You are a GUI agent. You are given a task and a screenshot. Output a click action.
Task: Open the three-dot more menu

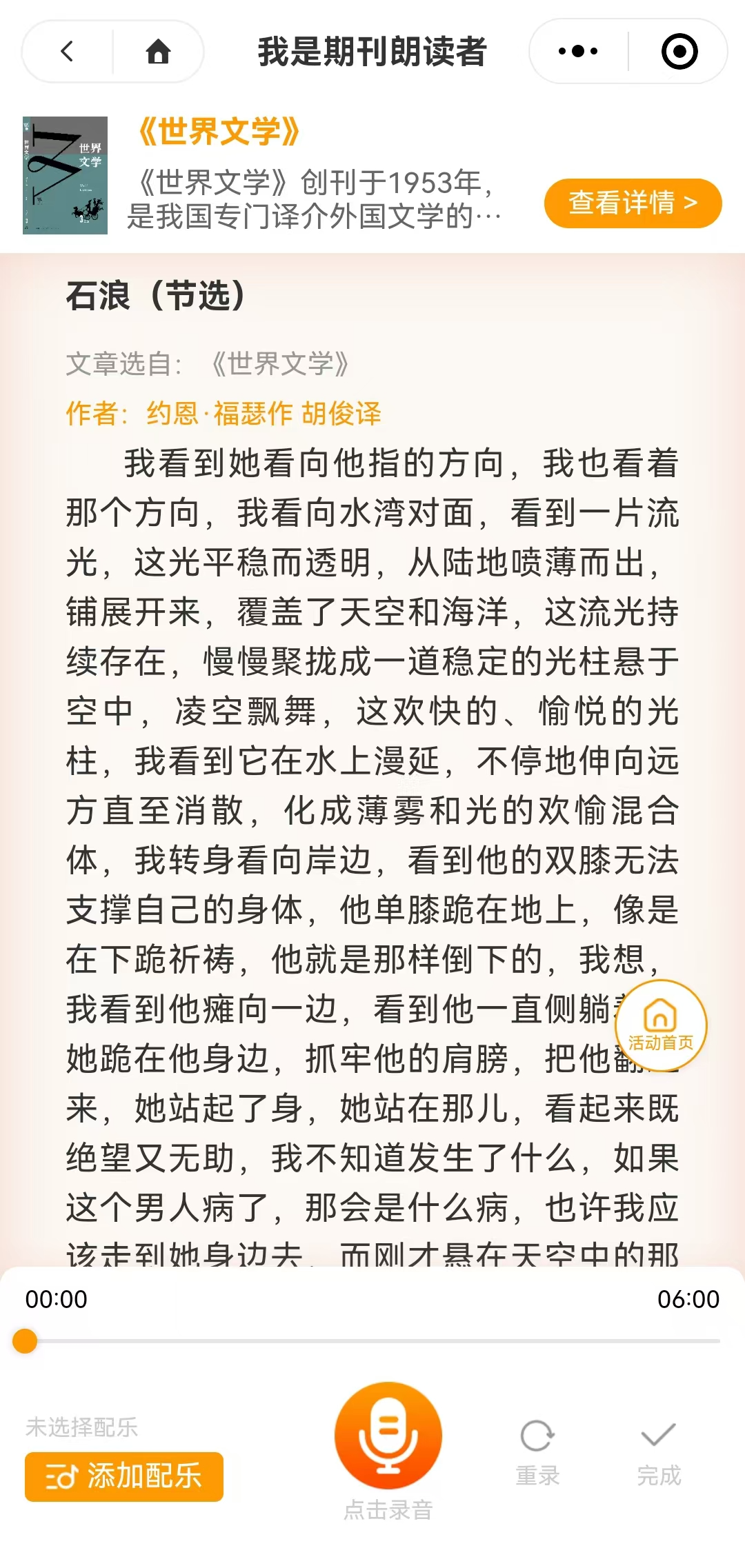[x=578, y=52]
